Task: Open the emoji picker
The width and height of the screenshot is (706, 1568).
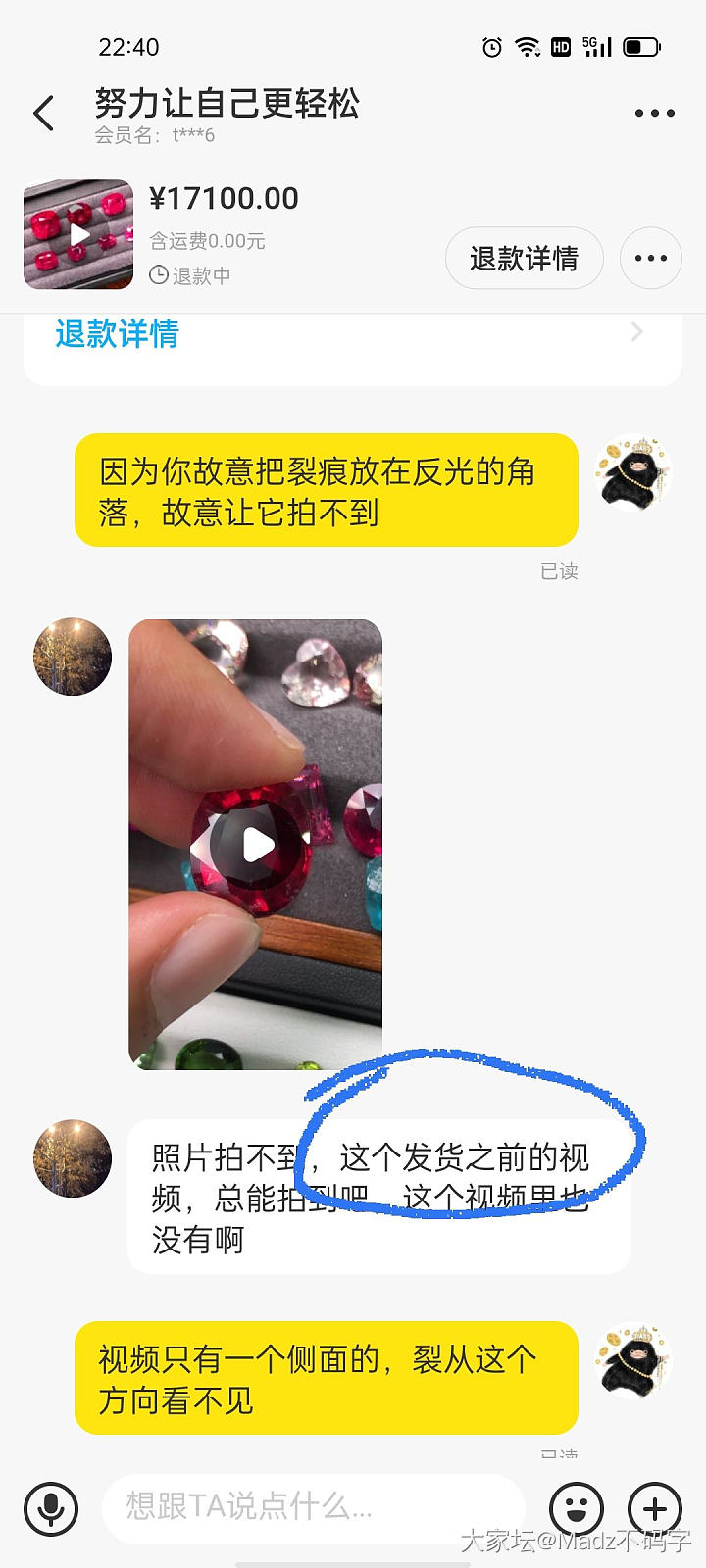Action: tap(577, 1508)
